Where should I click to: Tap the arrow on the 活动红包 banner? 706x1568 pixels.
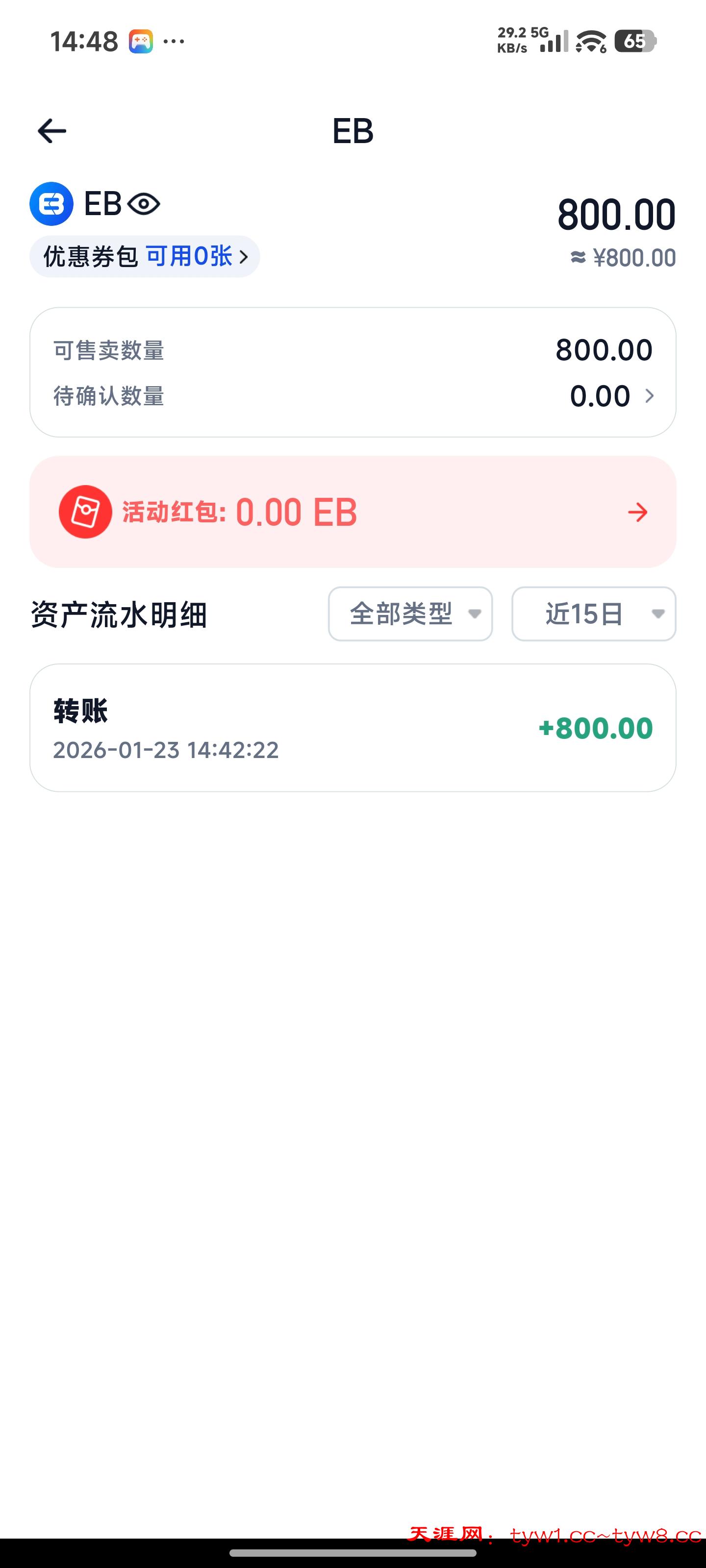click(637, 512)
